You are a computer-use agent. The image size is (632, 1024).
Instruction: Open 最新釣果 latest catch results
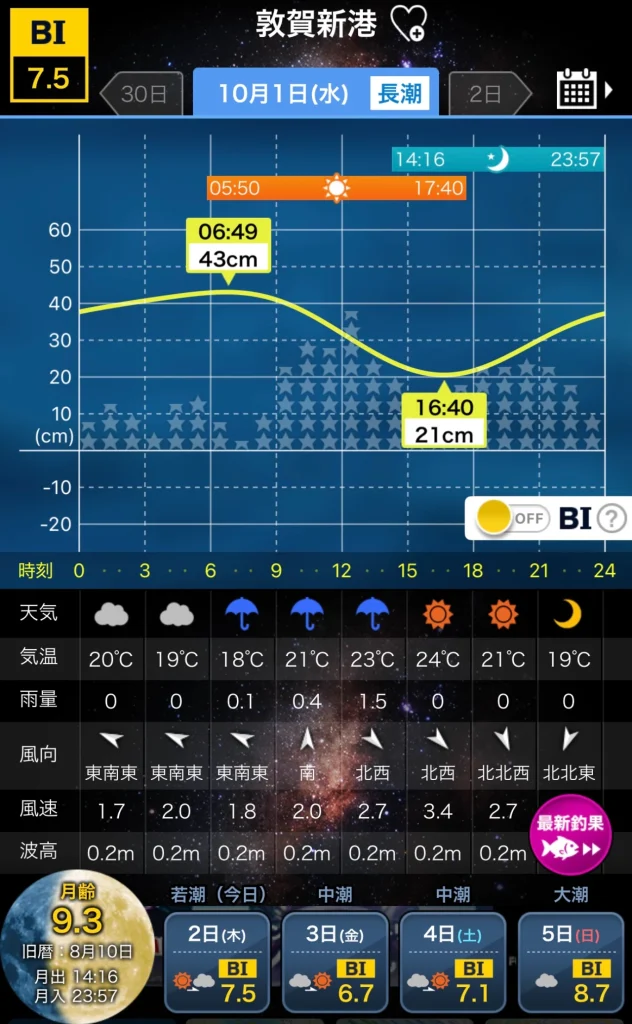[571, 835]
